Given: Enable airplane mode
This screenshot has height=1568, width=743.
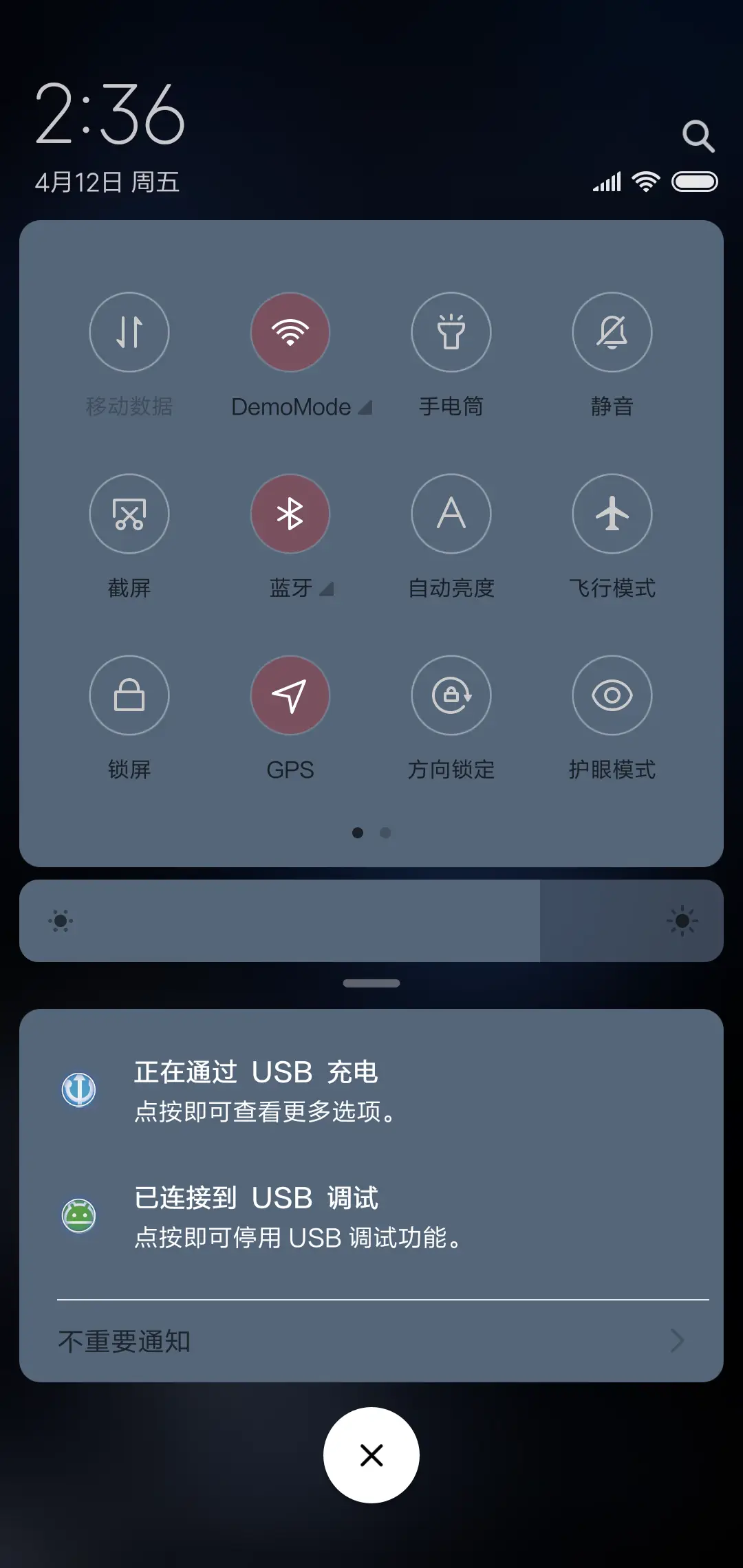Looking at the screenshot, I should 612,514.
